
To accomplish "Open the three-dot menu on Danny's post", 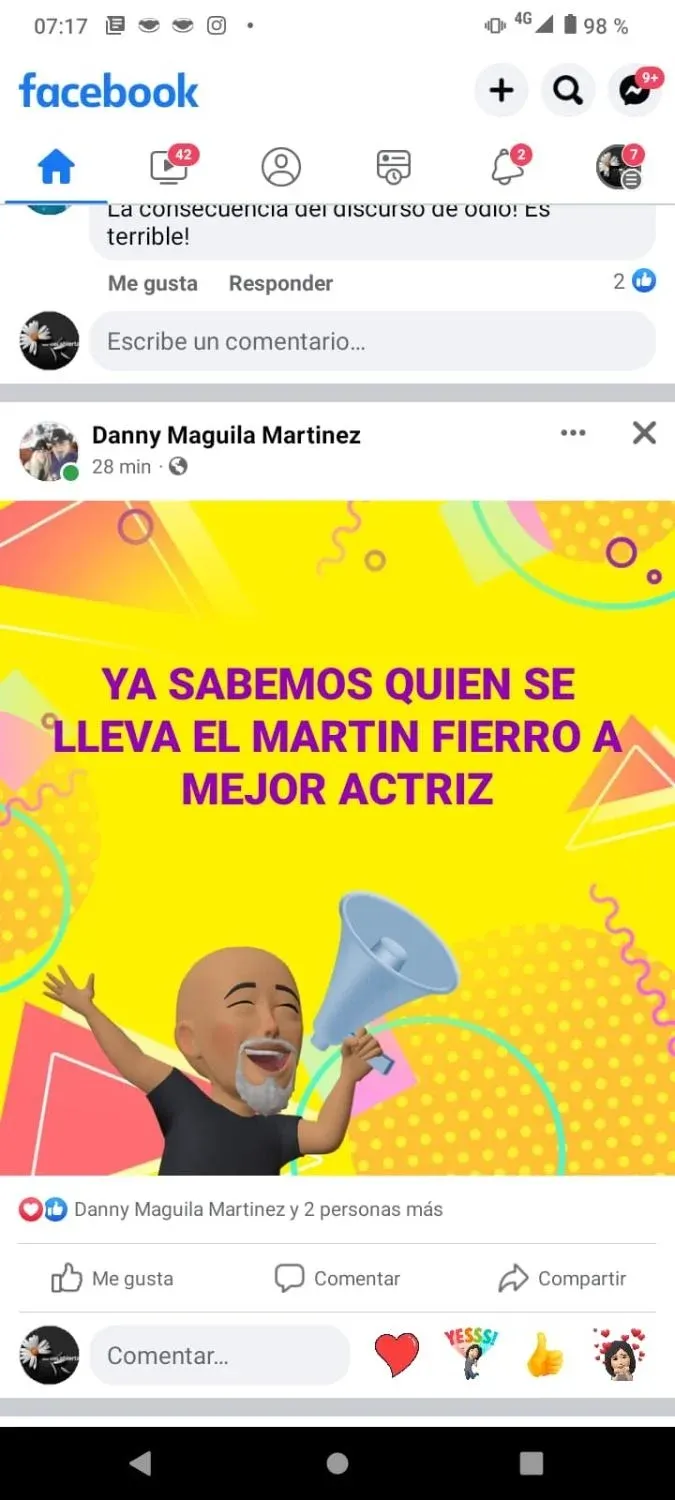I will (573, 432).
